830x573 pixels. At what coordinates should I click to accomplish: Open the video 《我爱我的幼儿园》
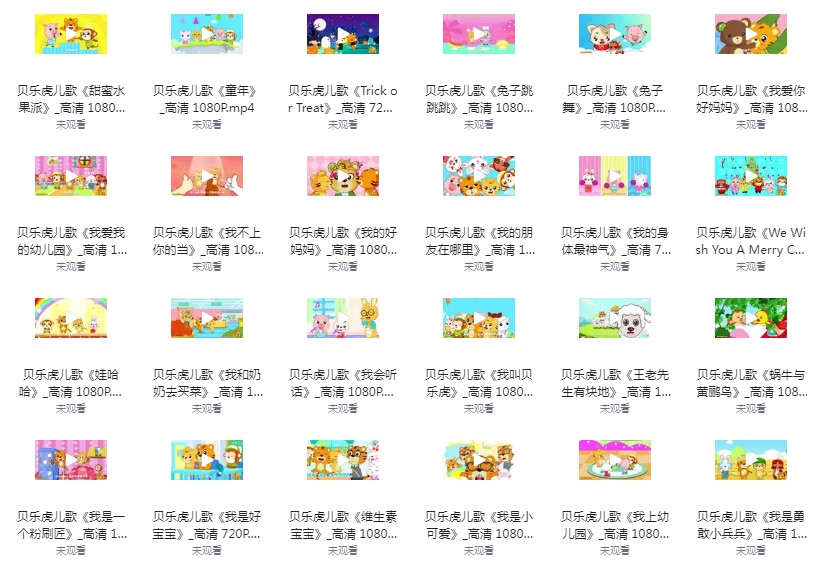pyautogui.click(x=71, y=176)
